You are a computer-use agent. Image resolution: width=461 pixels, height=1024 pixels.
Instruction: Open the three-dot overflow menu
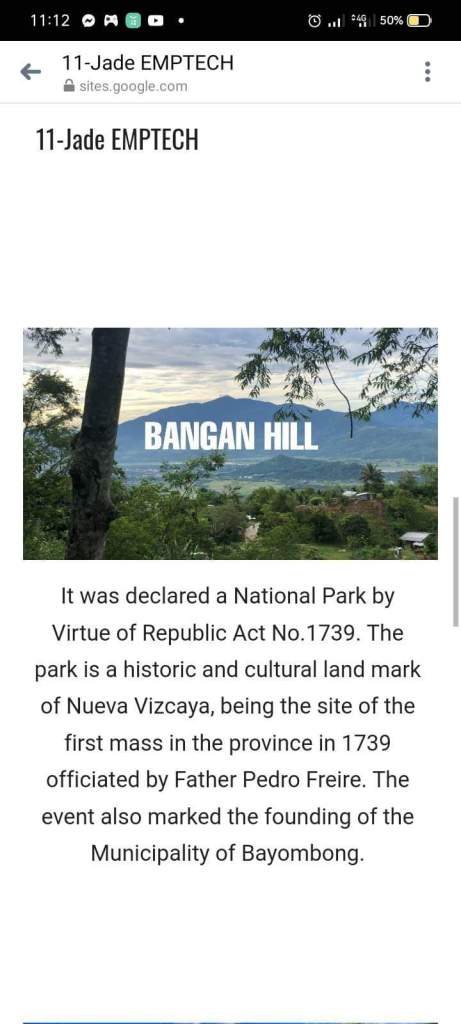pyautogui.click(x=427, y=72)
